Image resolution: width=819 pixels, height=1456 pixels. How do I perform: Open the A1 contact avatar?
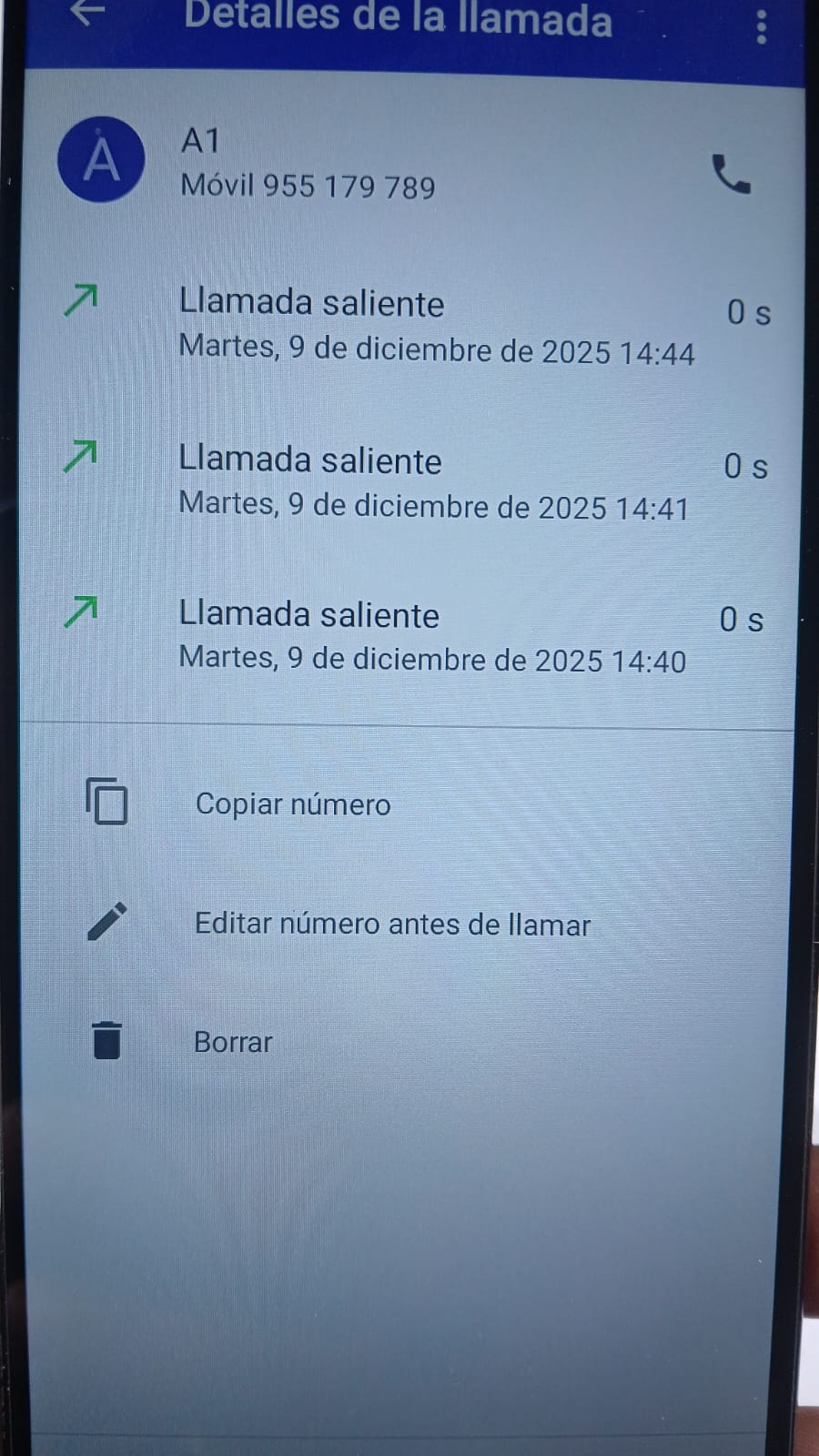(x=101, y=160)
